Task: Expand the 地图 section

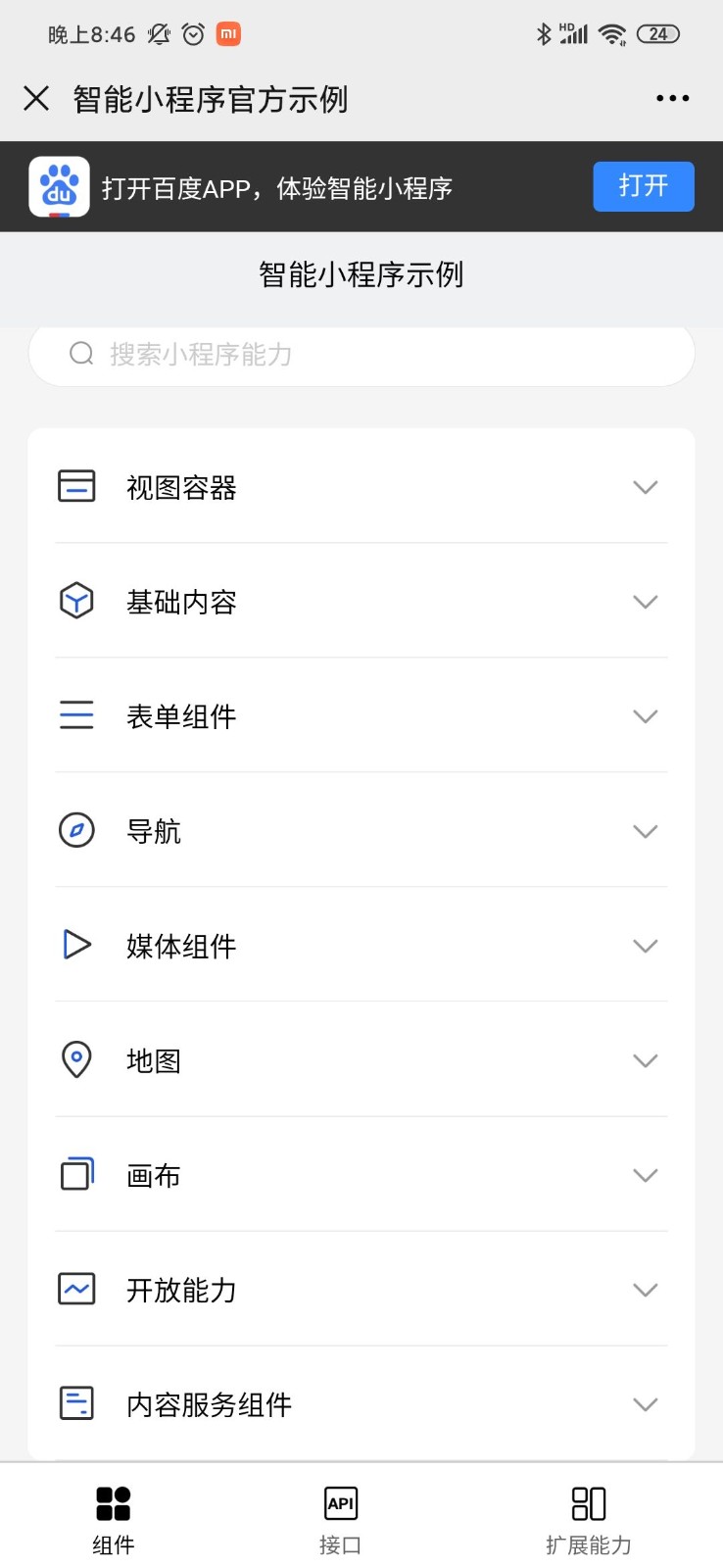Action: click(x=361, y=1060)
